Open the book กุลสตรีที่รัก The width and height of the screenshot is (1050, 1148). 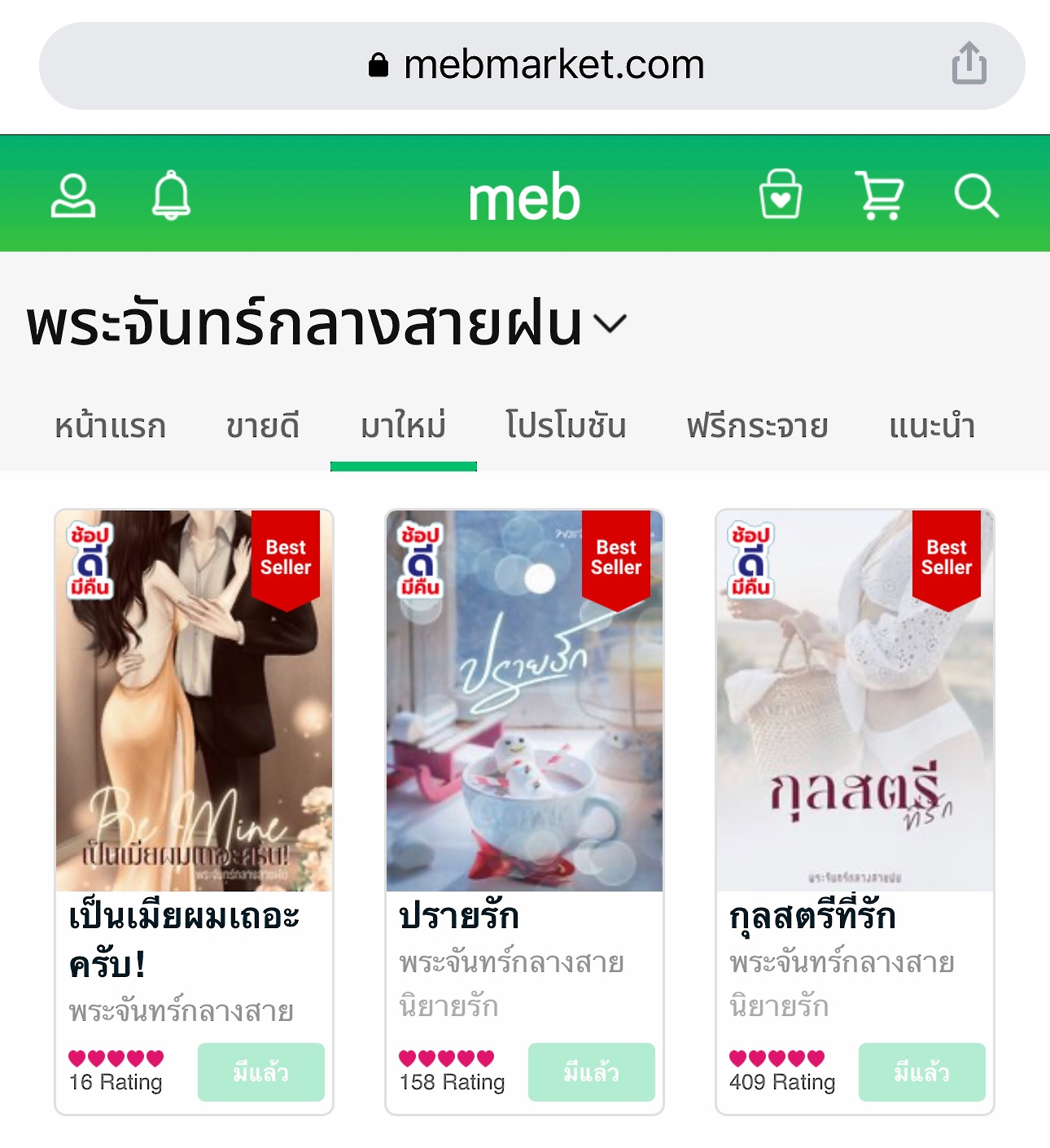(855, 702)
